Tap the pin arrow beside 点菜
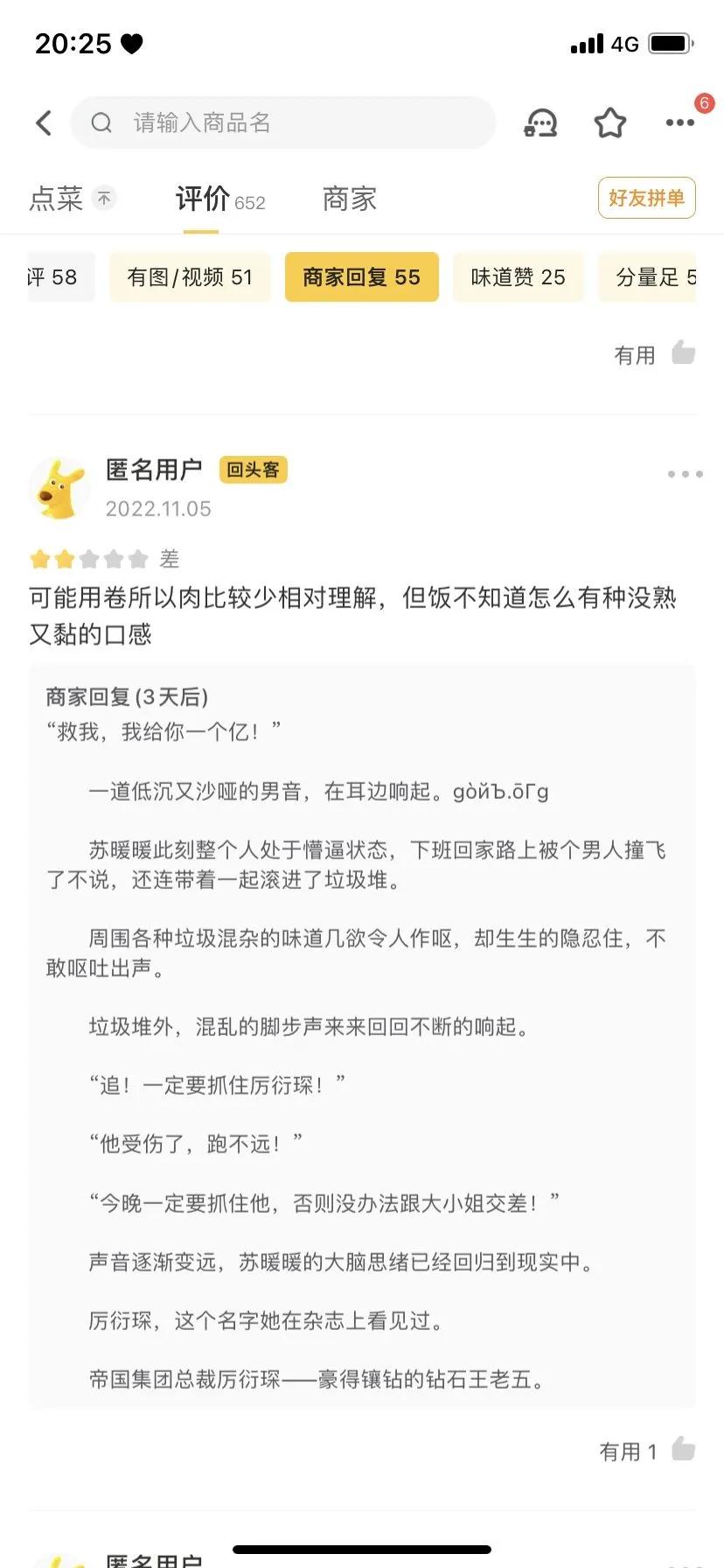 103,198
